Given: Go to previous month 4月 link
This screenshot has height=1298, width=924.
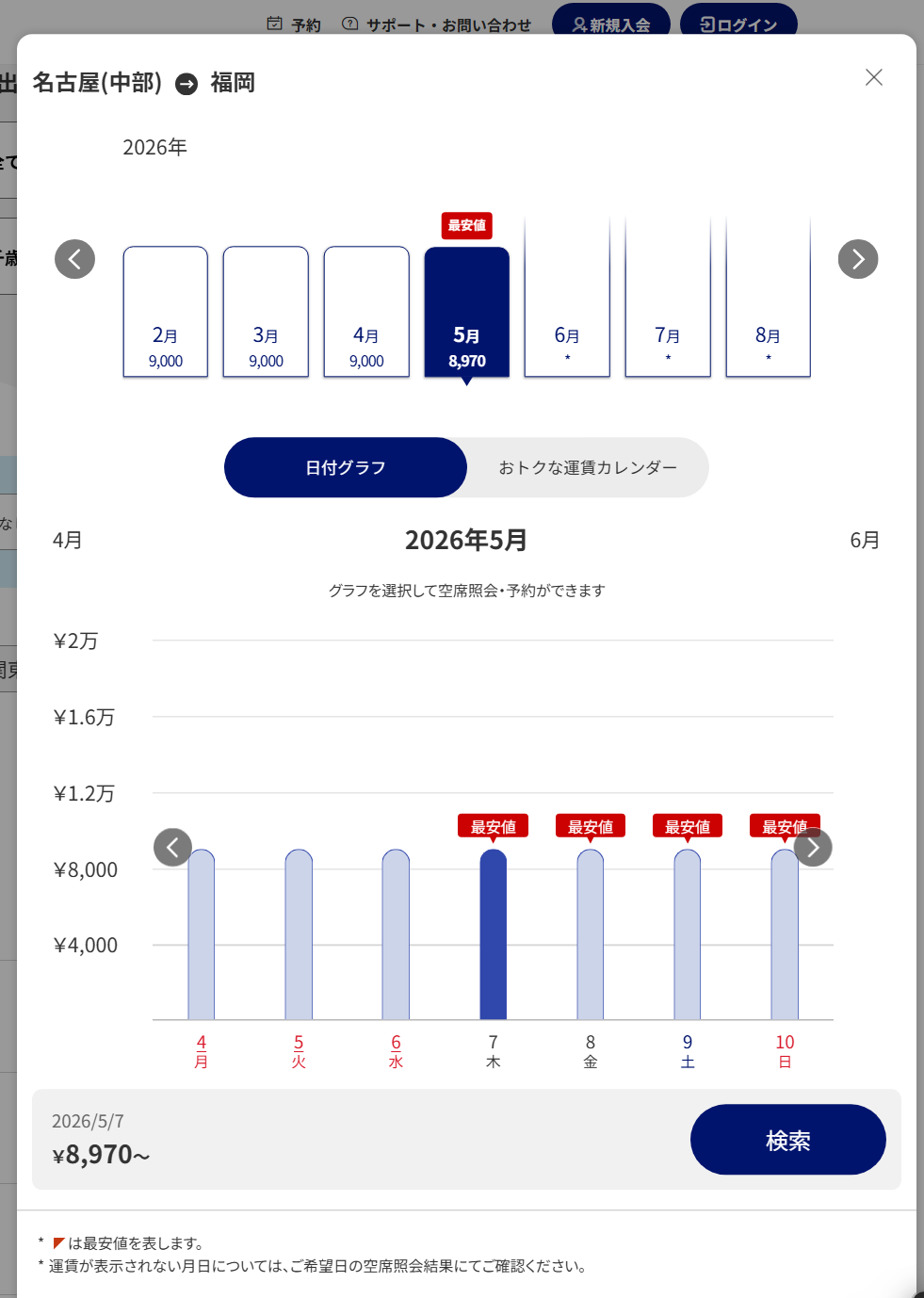Looking at the screenshot, I should [68, 541].
